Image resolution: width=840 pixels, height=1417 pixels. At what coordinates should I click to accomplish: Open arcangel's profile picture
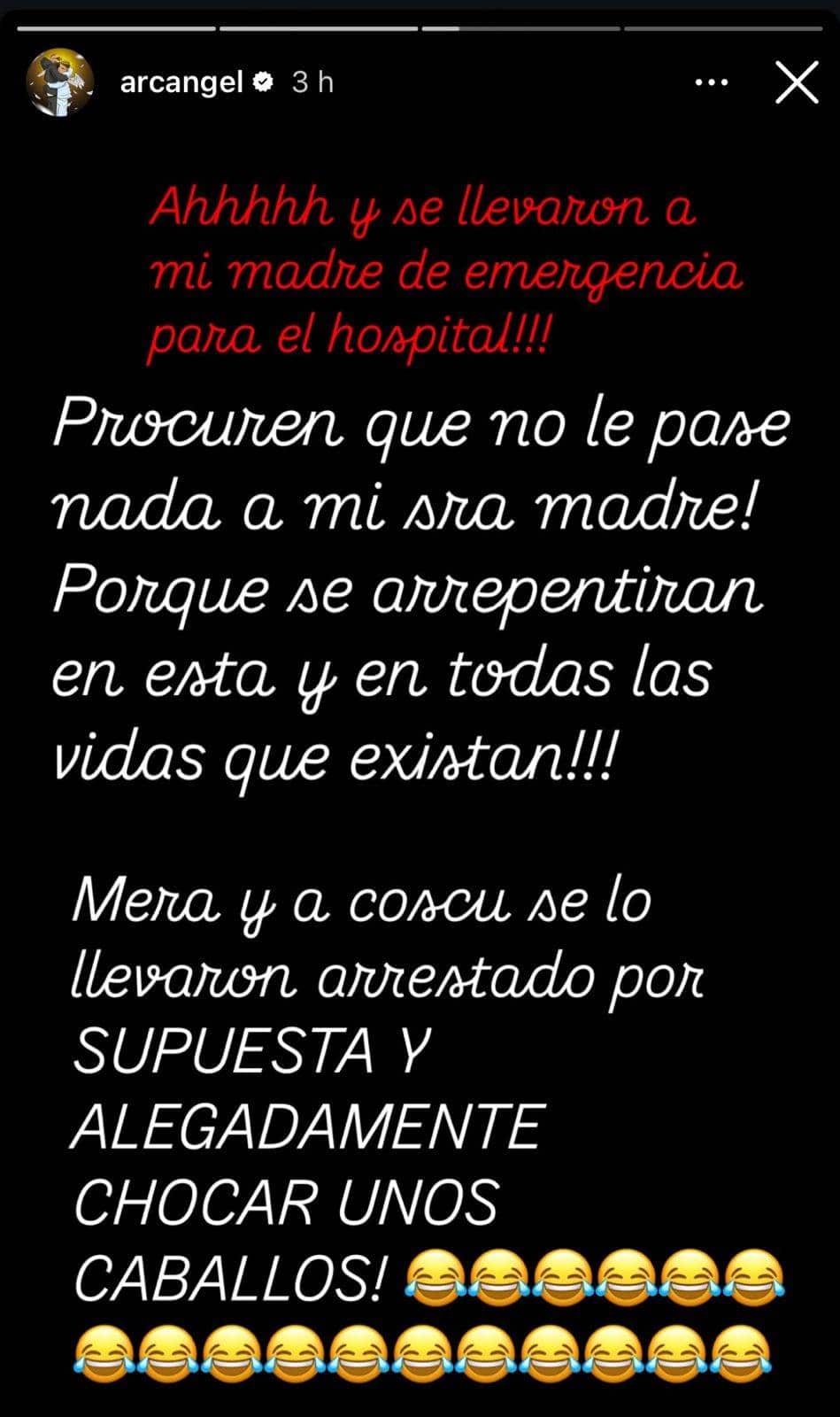(60, 82)
